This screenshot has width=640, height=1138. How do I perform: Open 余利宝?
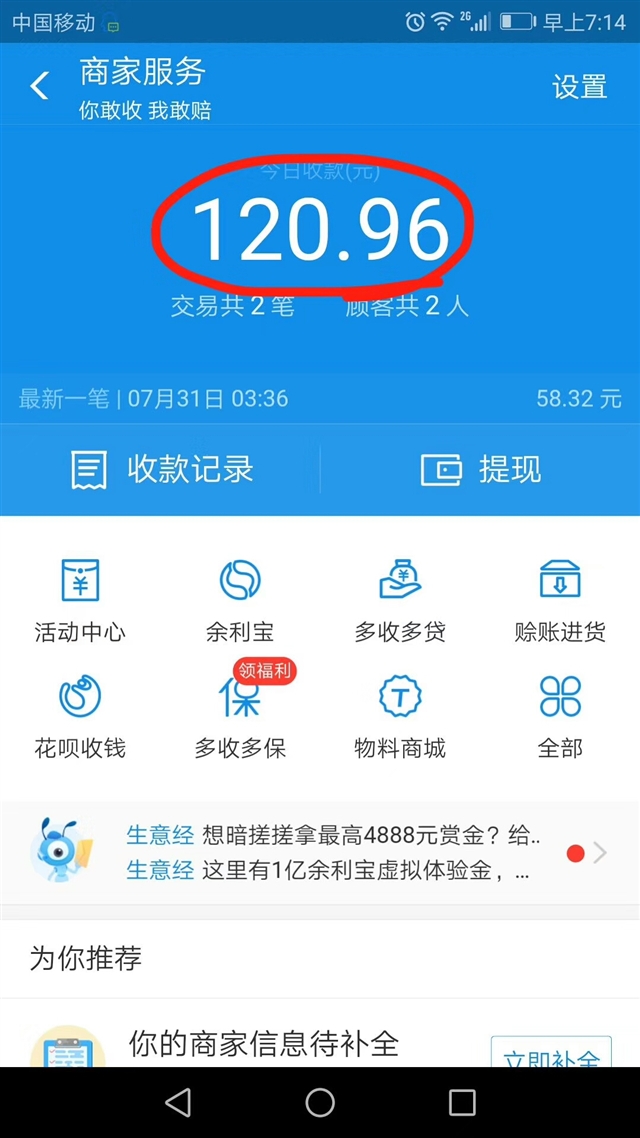[240, 600]
